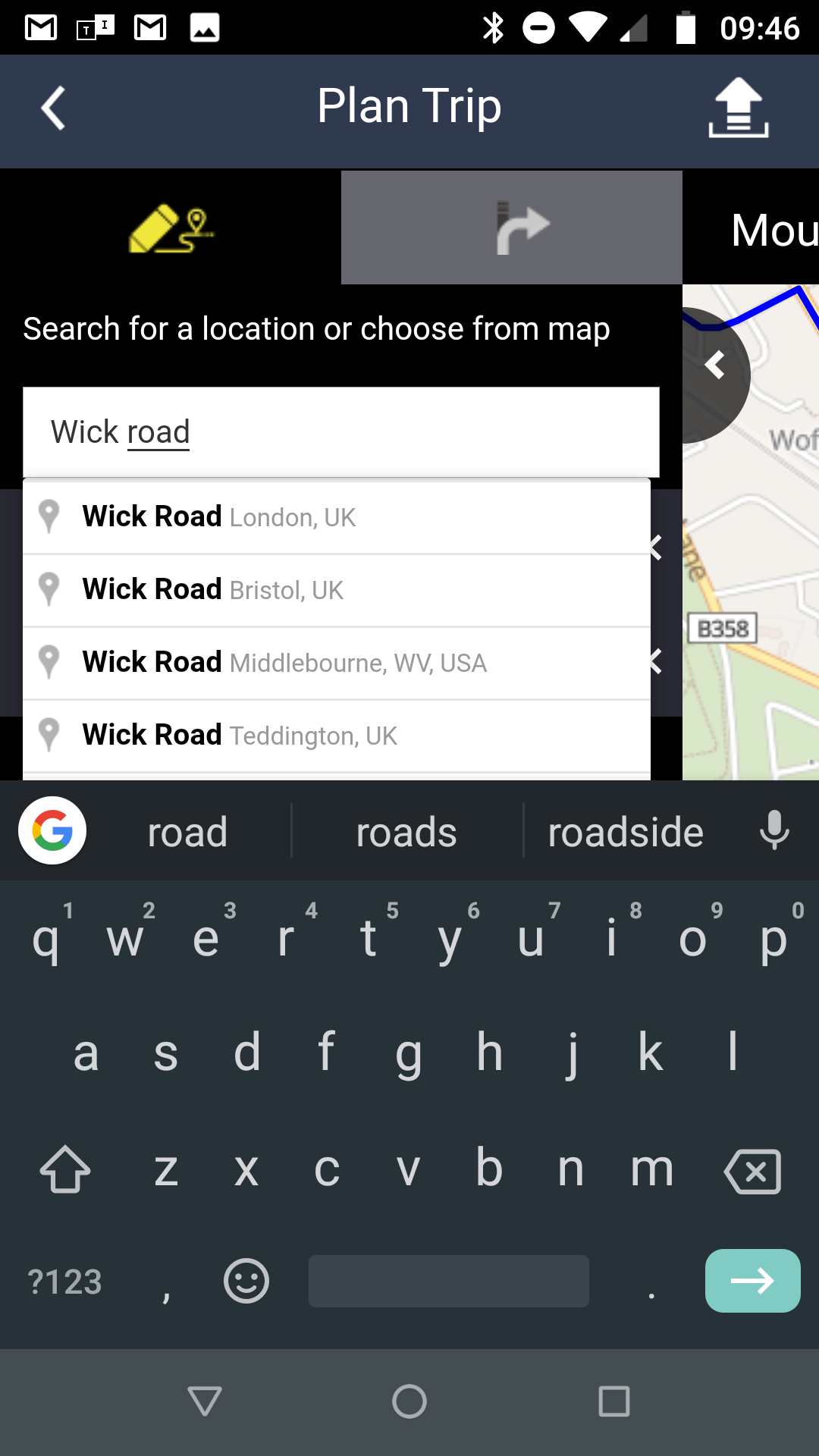Choose the 'roadside' keyboard suggestion
This screenshot has width=819, height=1456.
(x=626, y=833)
